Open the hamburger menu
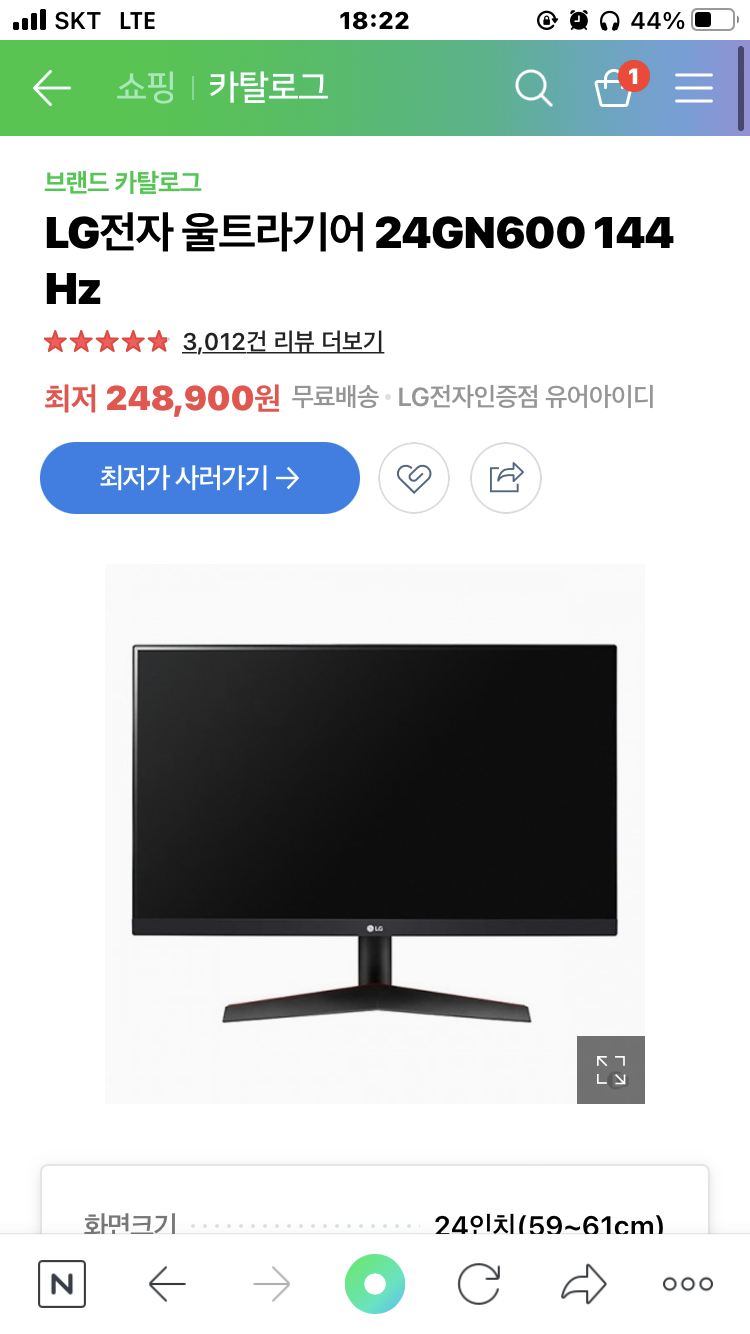 click(x=694, y=88)
